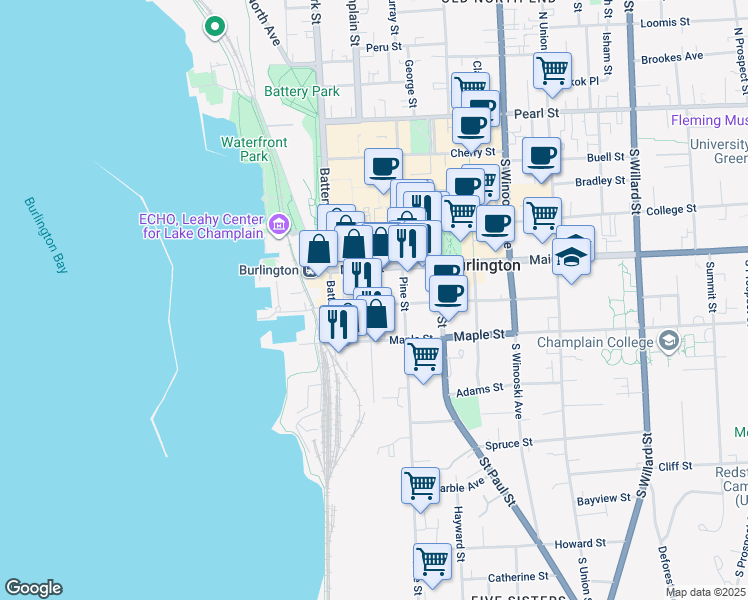Open the coffee cup marker near Buell St

coord(541,156)
